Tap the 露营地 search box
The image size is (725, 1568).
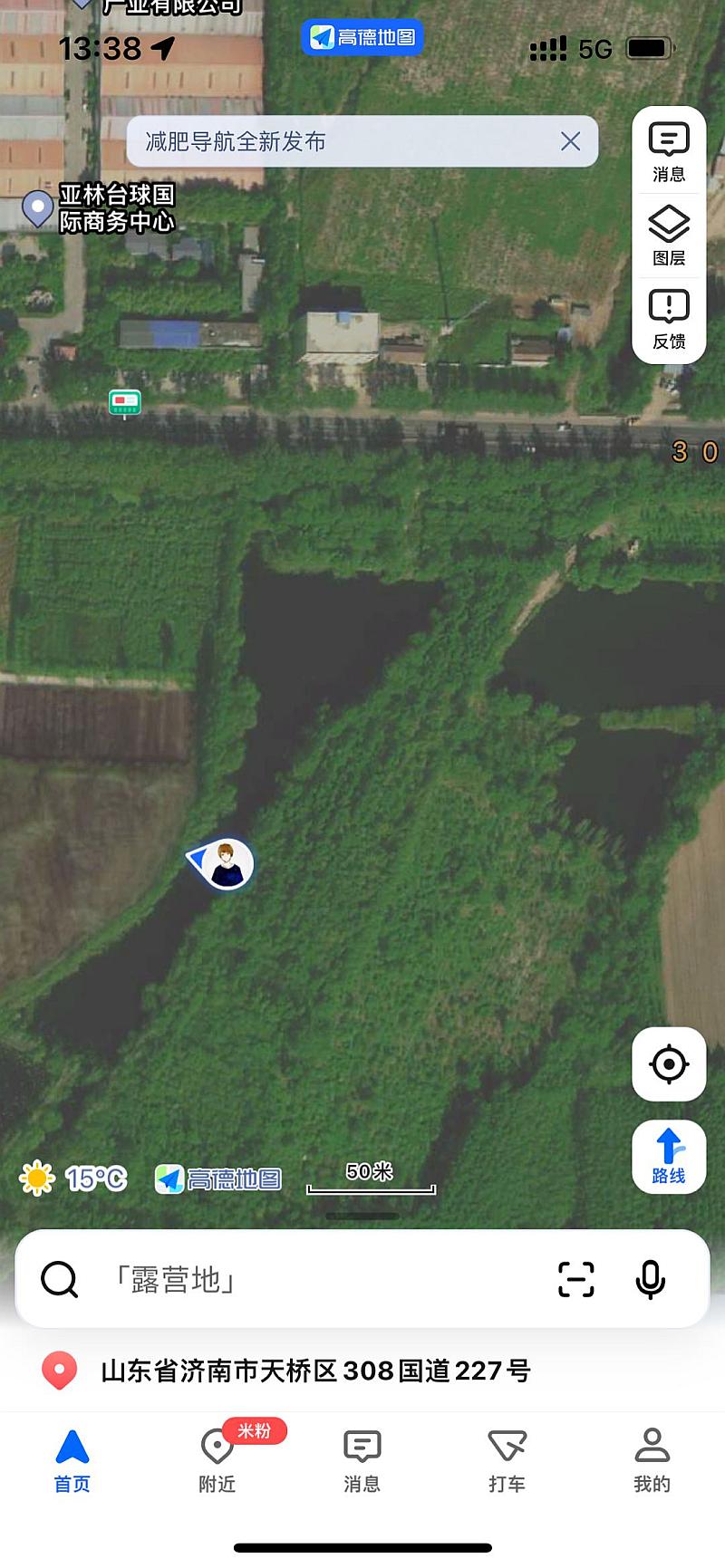click(x=299, y=1279)
